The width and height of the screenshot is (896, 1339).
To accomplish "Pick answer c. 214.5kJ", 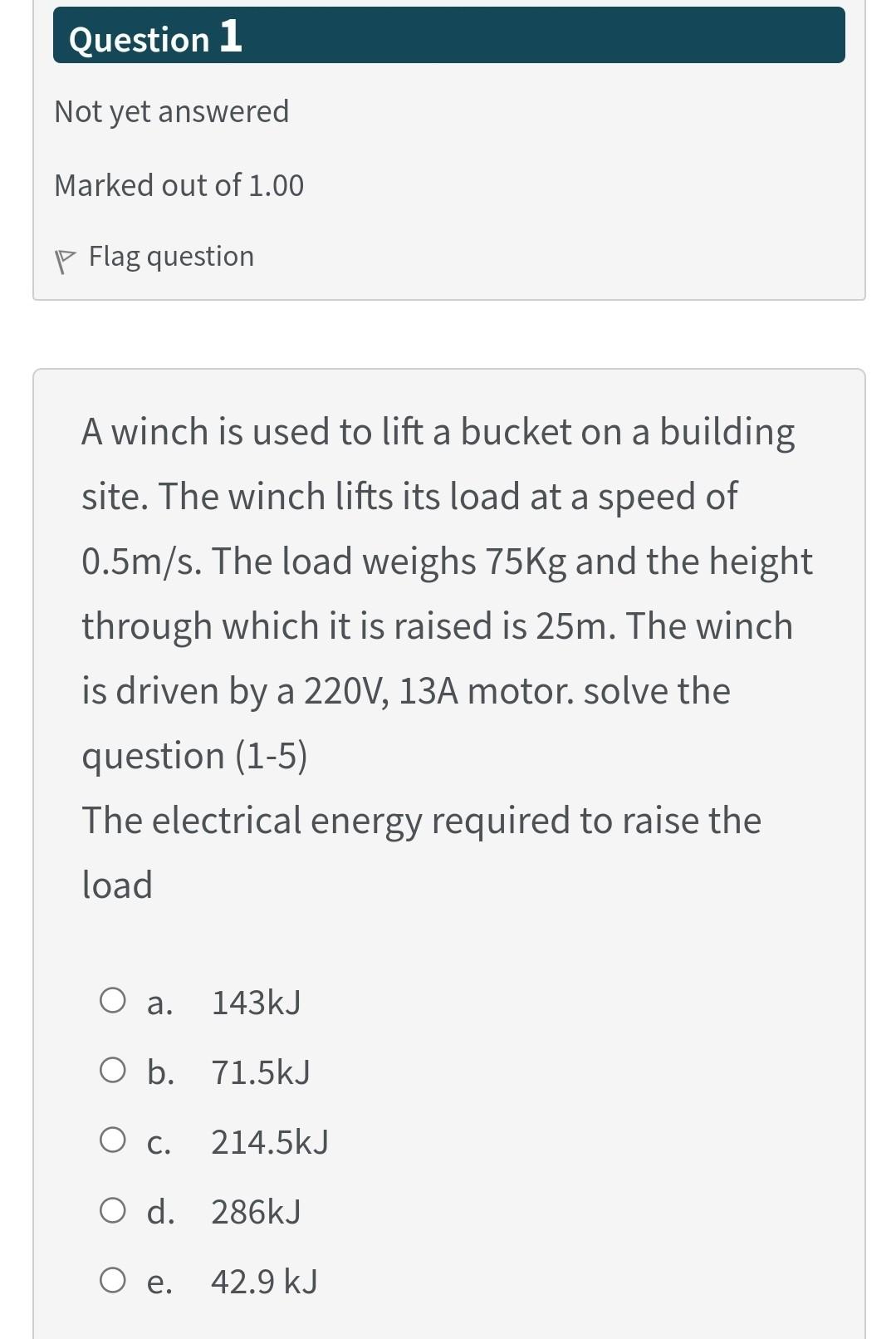I will (113, 1140).
